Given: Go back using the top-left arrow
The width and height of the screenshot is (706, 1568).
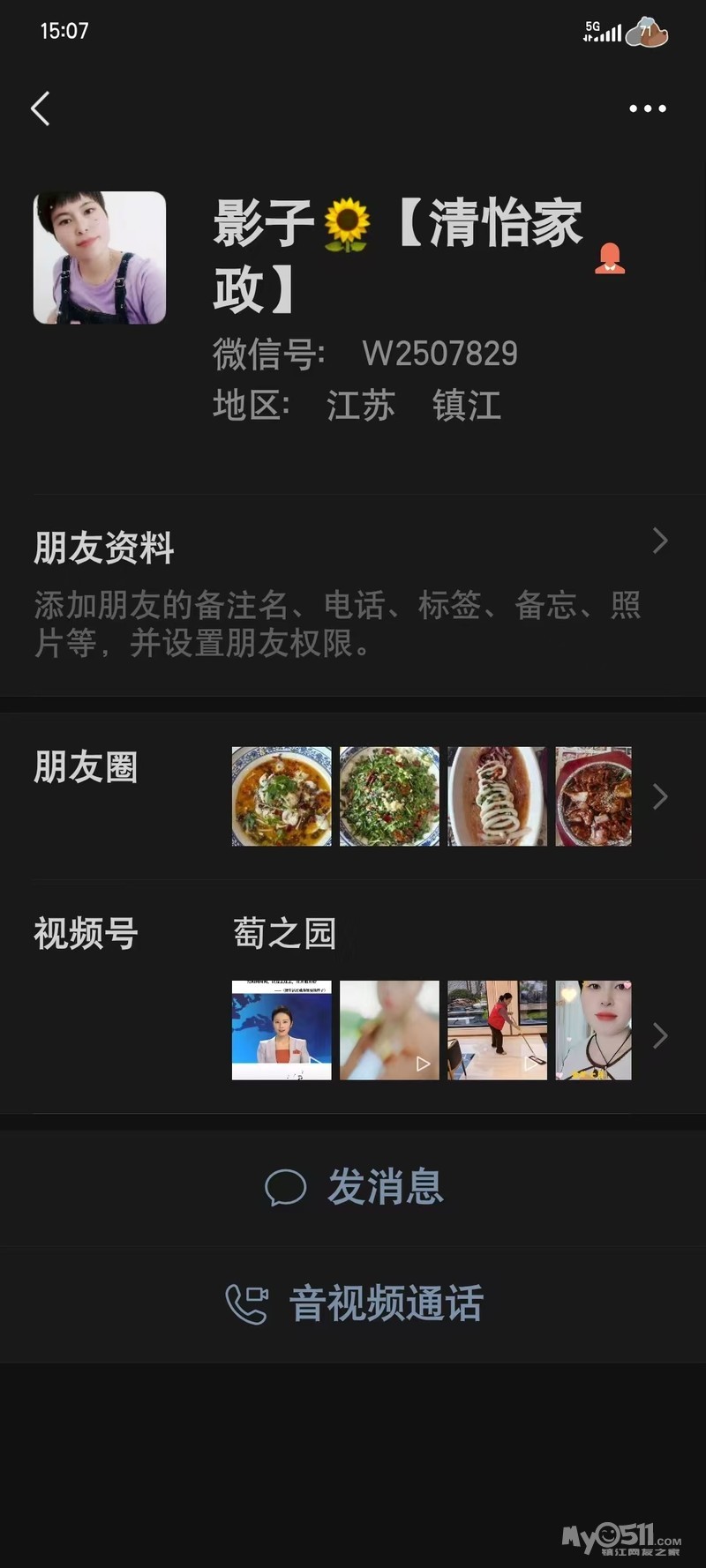Looking at the screenshot, I should pyautogui.click(x=41, y=108).
